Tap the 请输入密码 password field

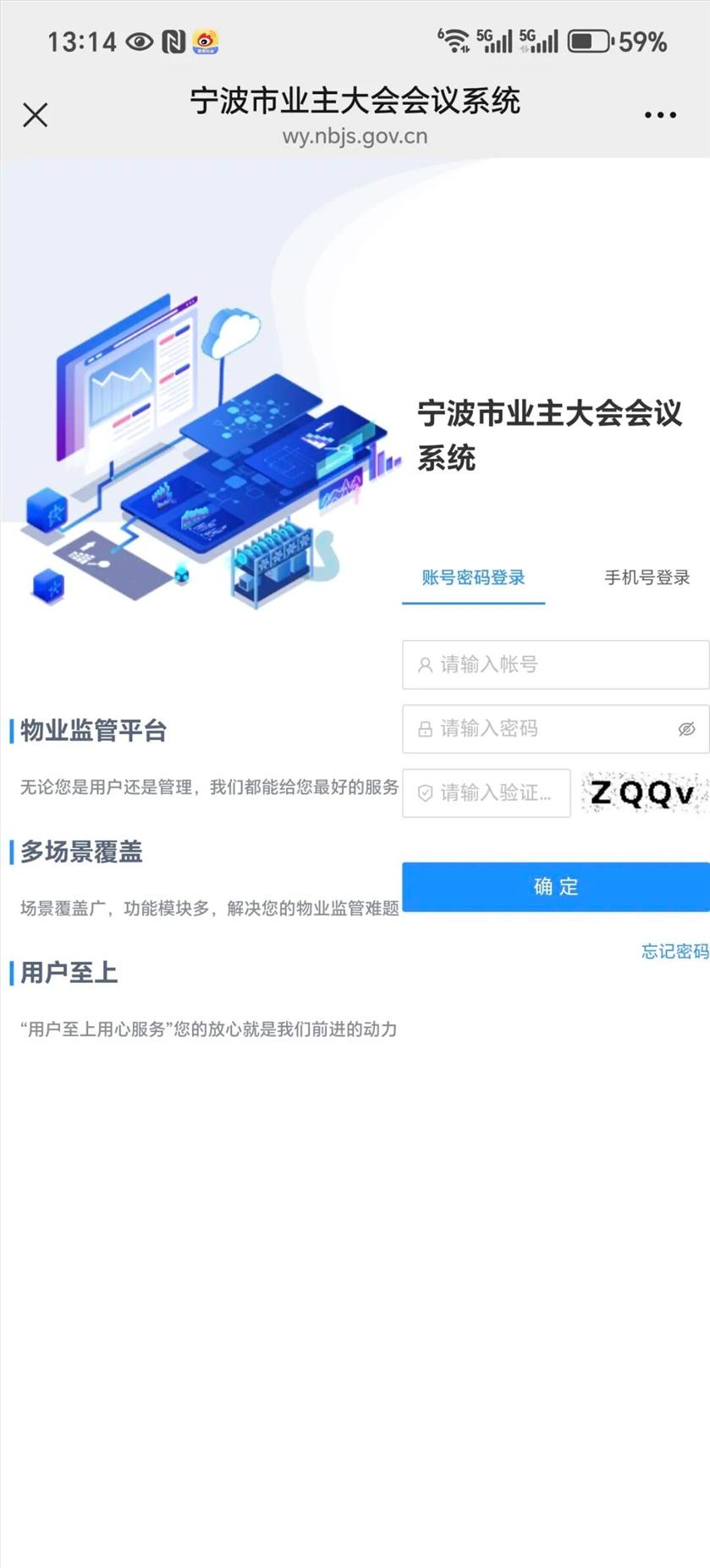542,729
